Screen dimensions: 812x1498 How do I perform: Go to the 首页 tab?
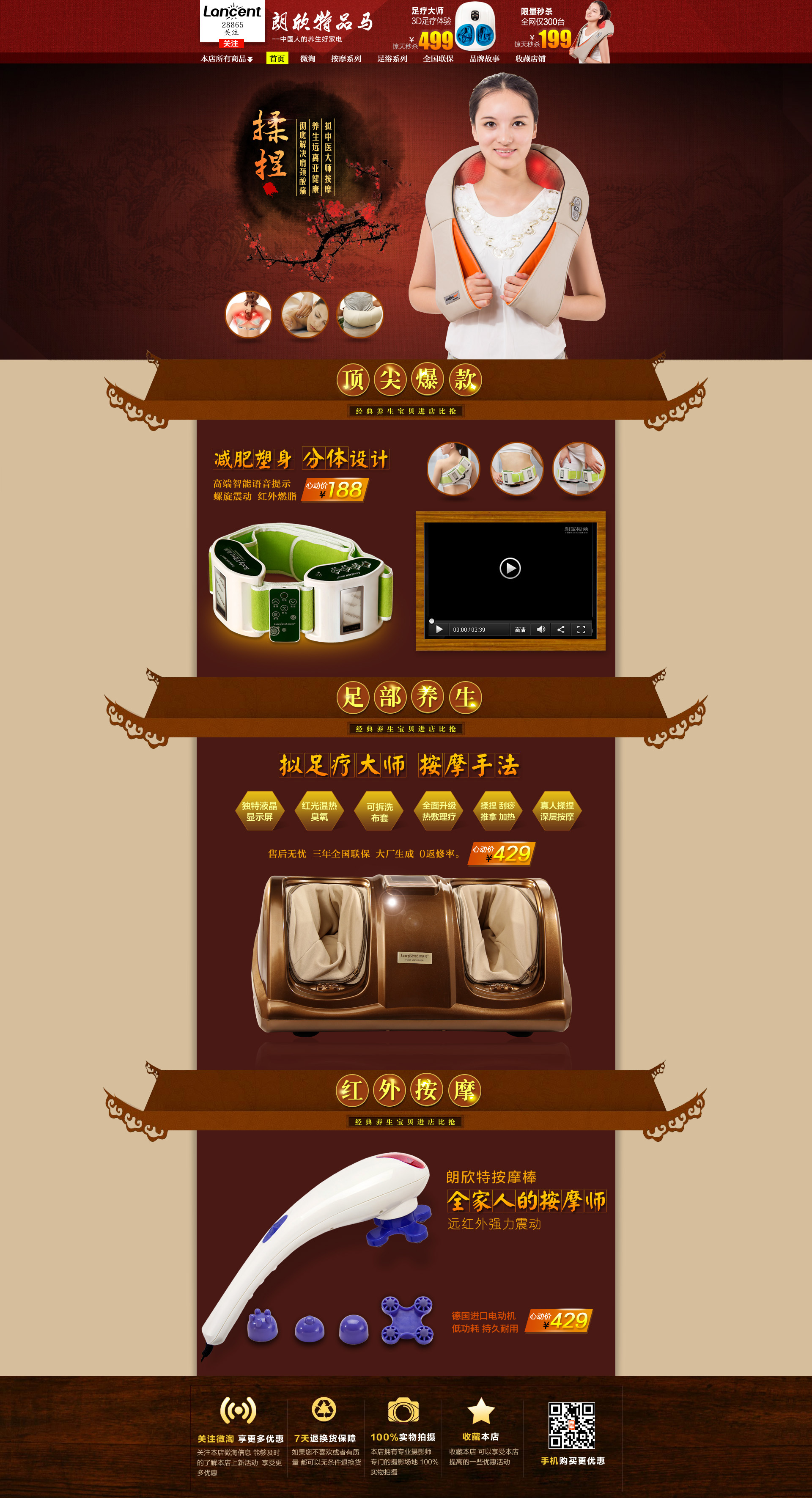277,59
